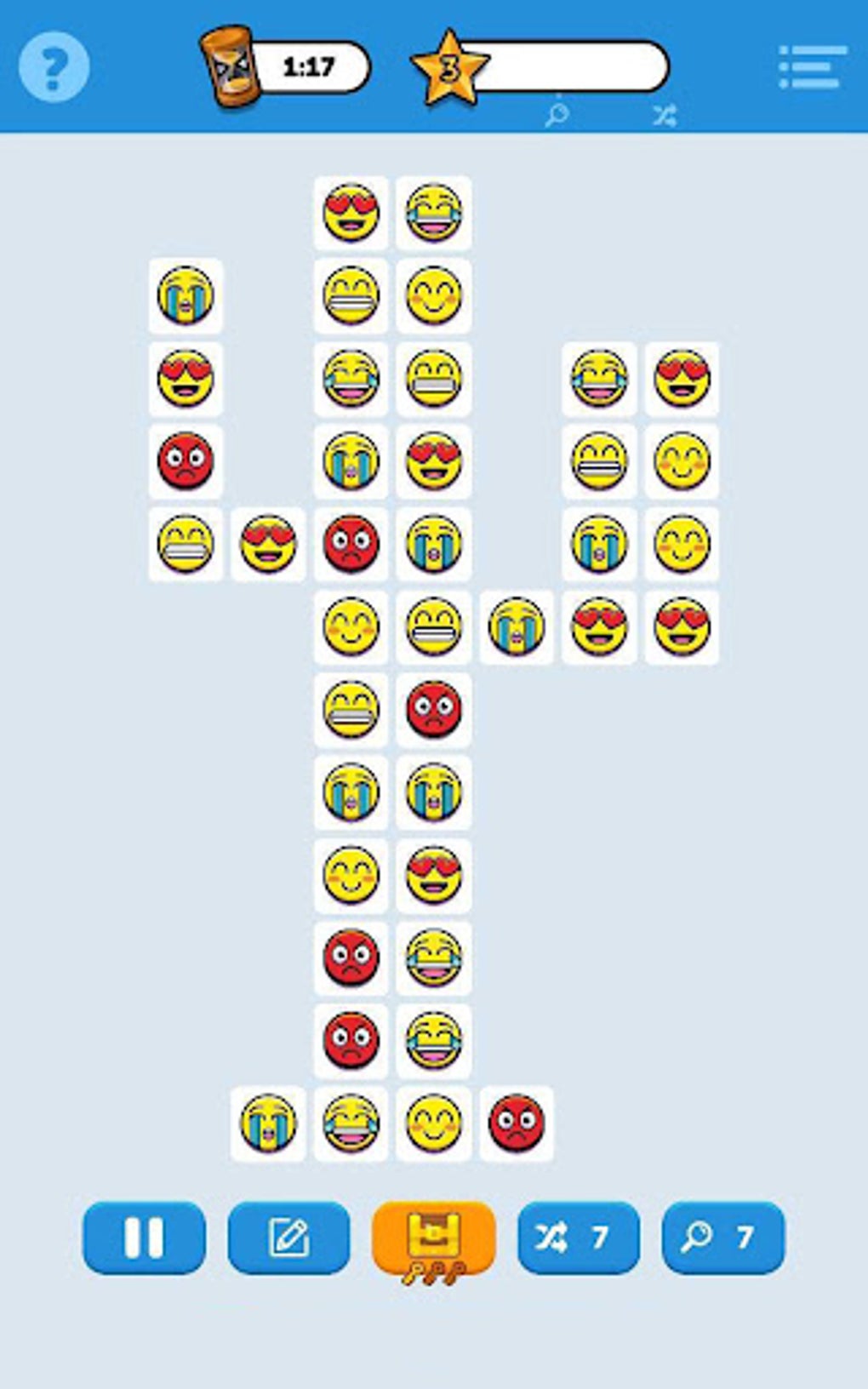The height and width of the screenshot is (1389, 868).
Task: Open the menu list icon
Action: (813, 67)
